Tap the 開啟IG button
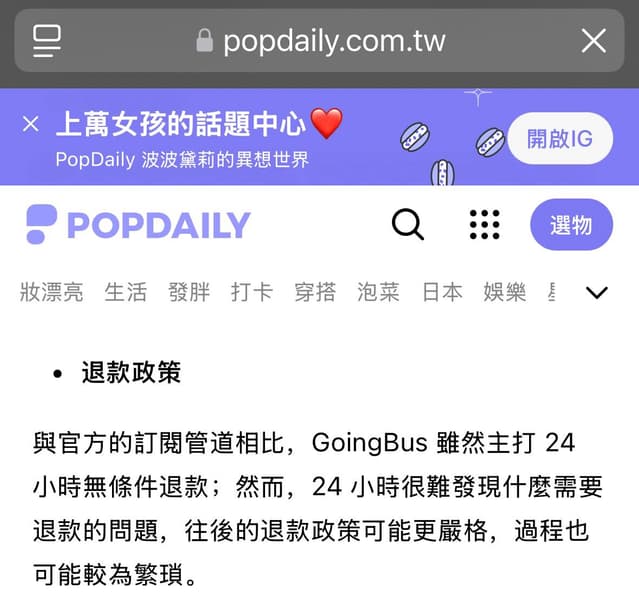 click(x=560, y=139)
